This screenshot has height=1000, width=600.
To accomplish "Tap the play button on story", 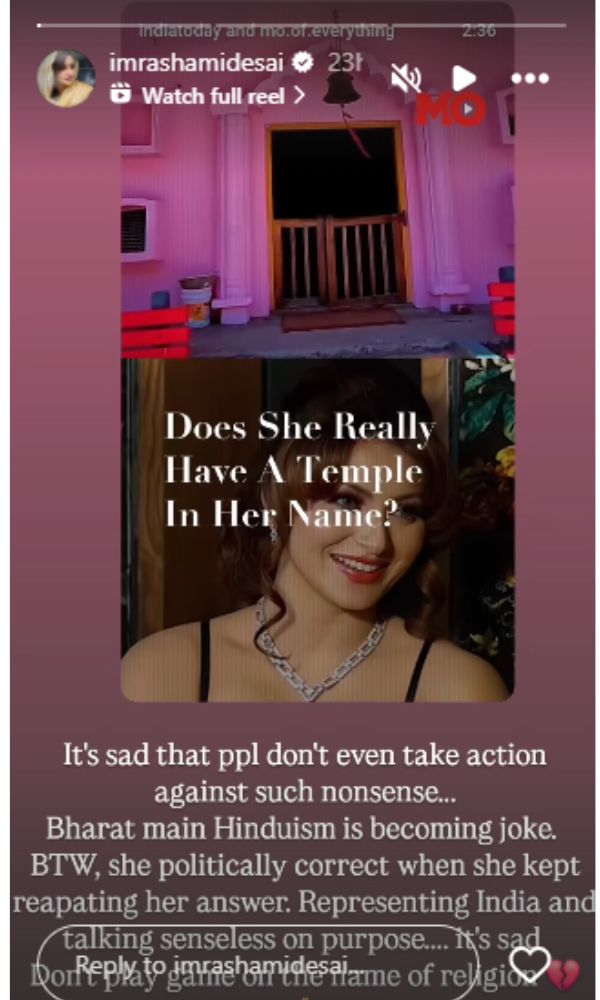I will click(x=463, y=78).
